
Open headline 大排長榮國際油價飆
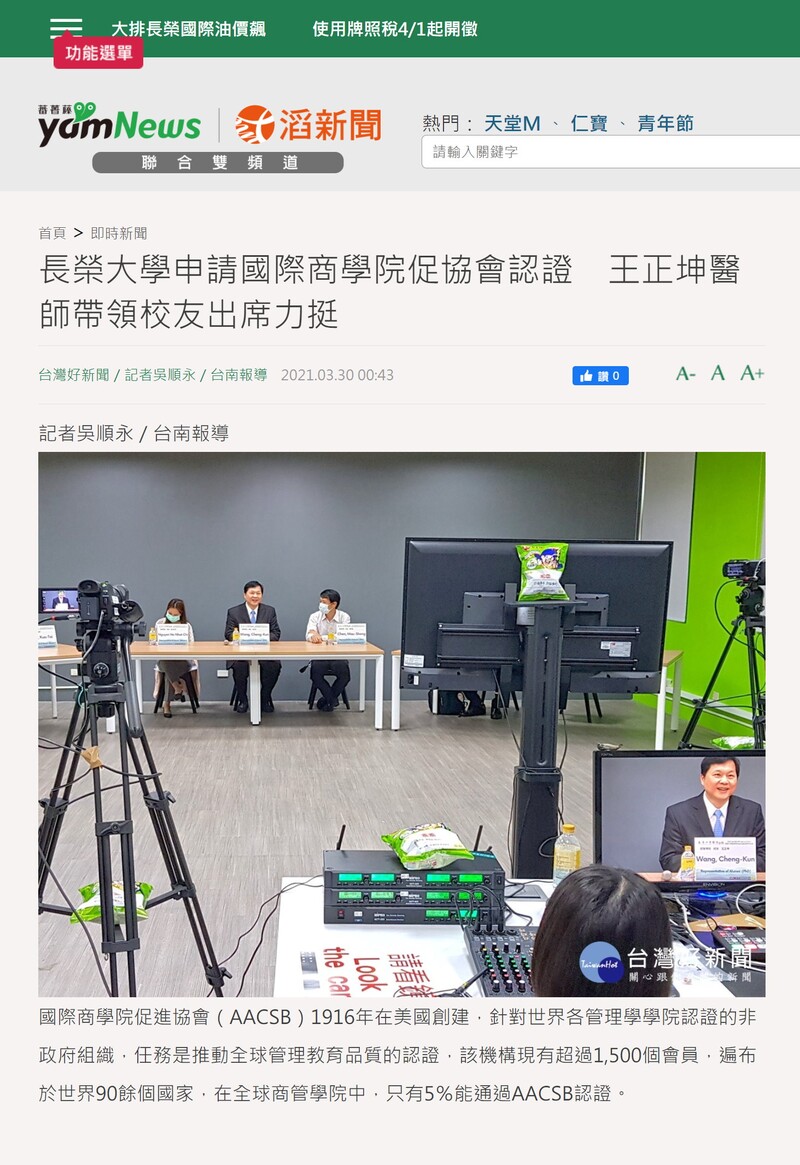(x=188, y=29)
